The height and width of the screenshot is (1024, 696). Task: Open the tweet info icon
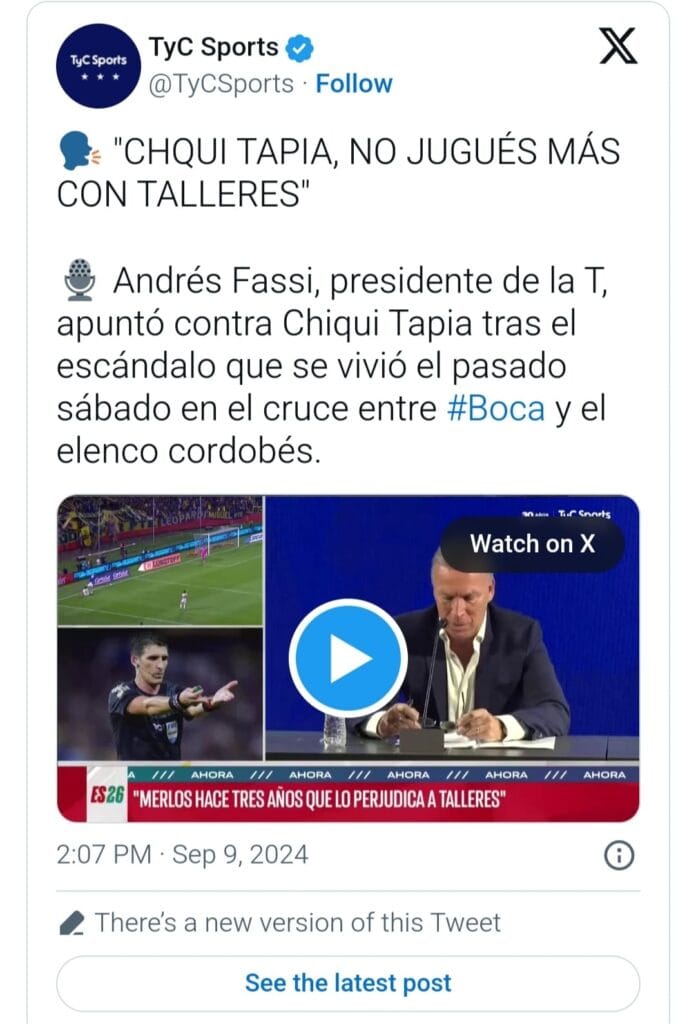pyautogui.click(x=619, y=855)
